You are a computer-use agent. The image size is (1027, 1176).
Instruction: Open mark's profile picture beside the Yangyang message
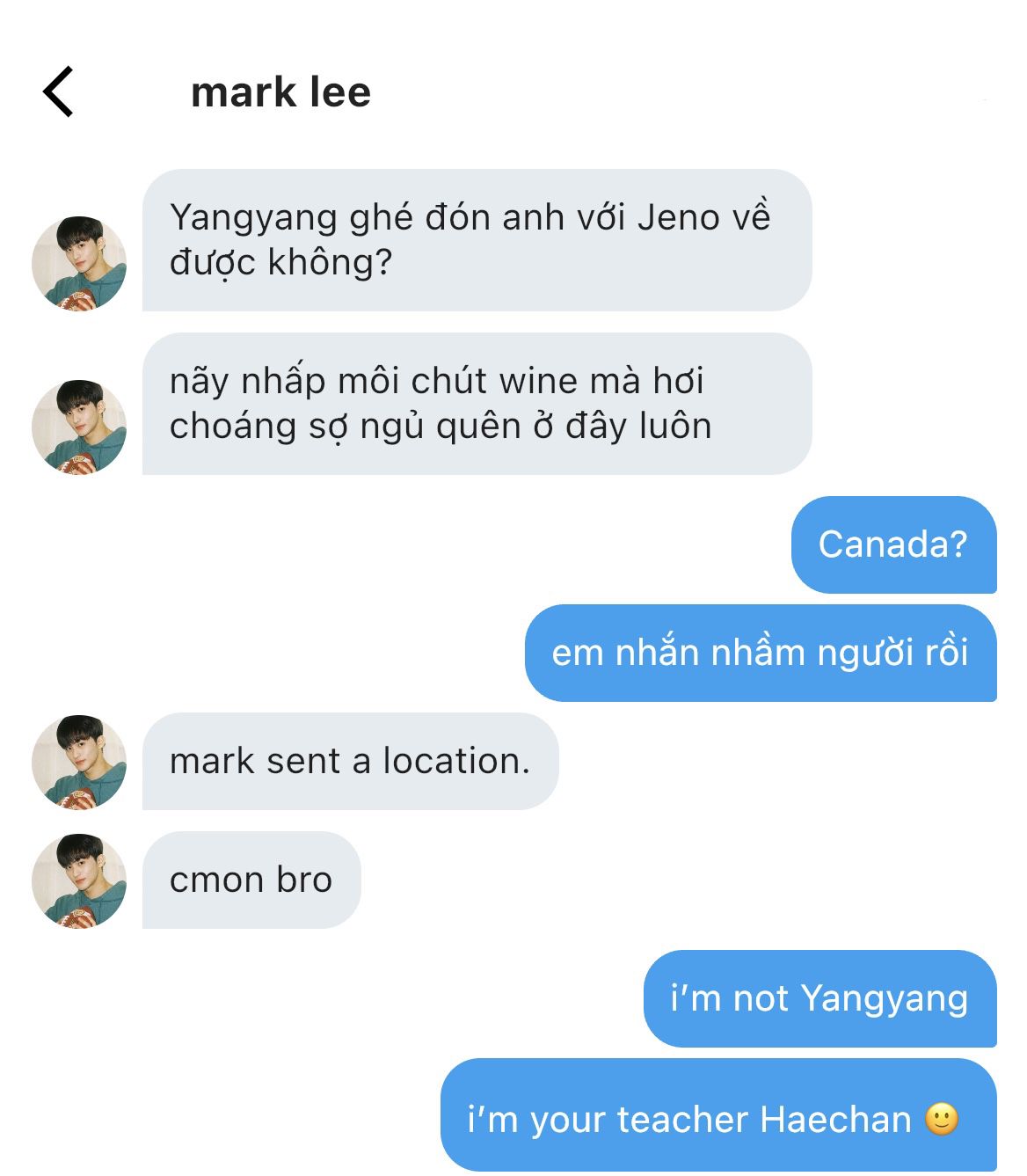coord(79,263)
